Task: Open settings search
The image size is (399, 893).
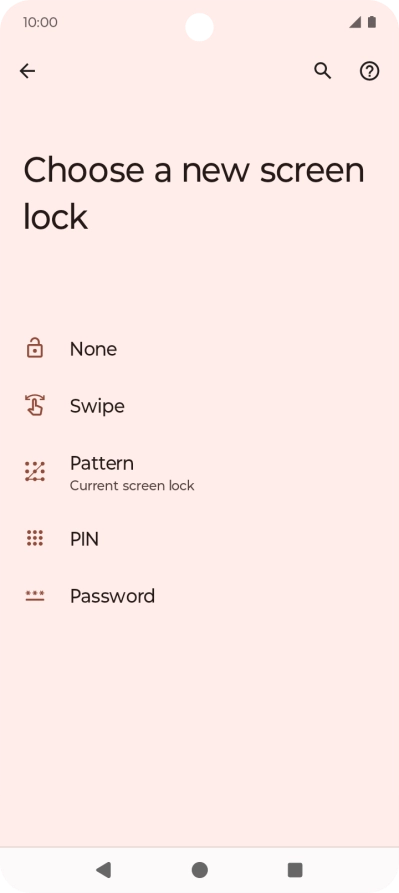Action: (323, 71)
